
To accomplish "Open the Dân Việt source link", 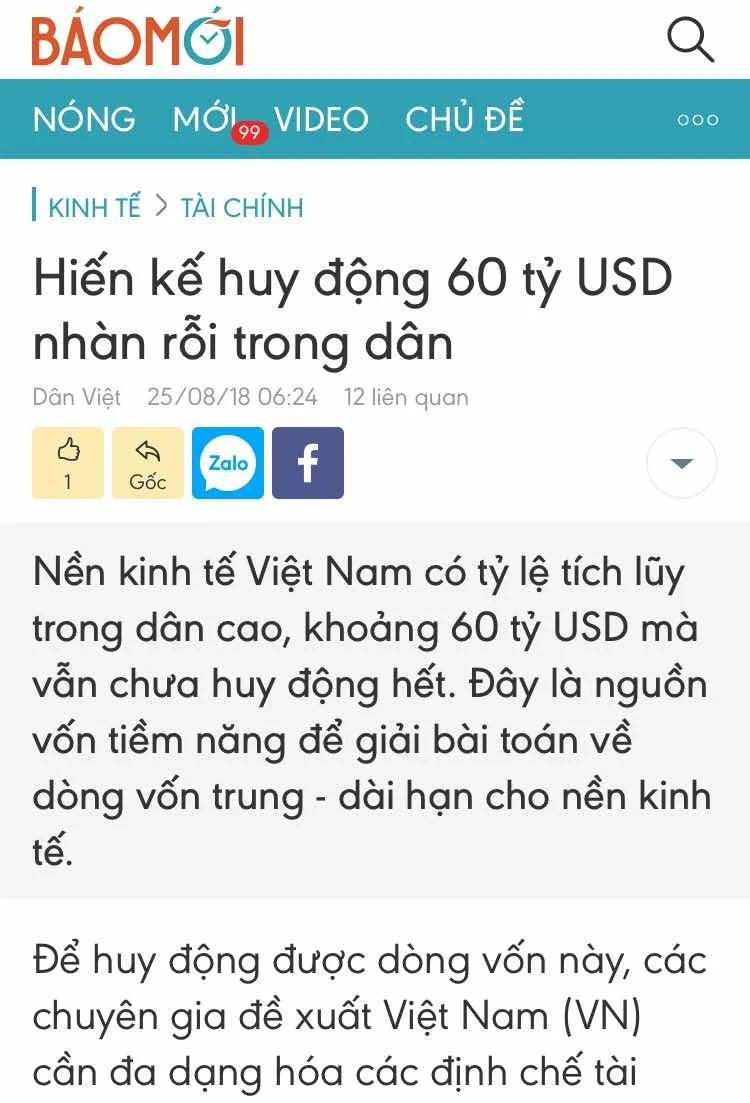I will click(x=77, y=397).
